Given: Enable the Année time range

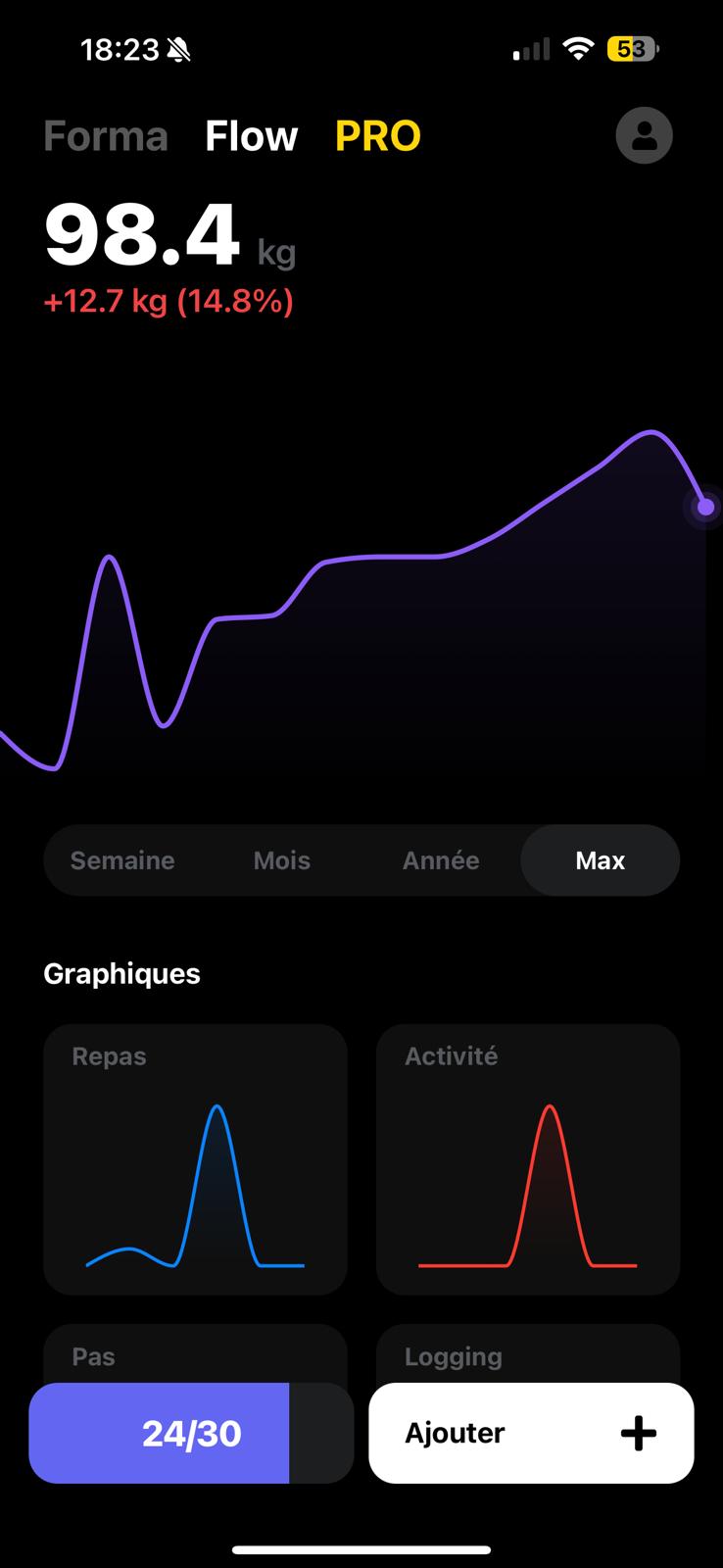Looking at the screenshot, I should coord(440,860).
